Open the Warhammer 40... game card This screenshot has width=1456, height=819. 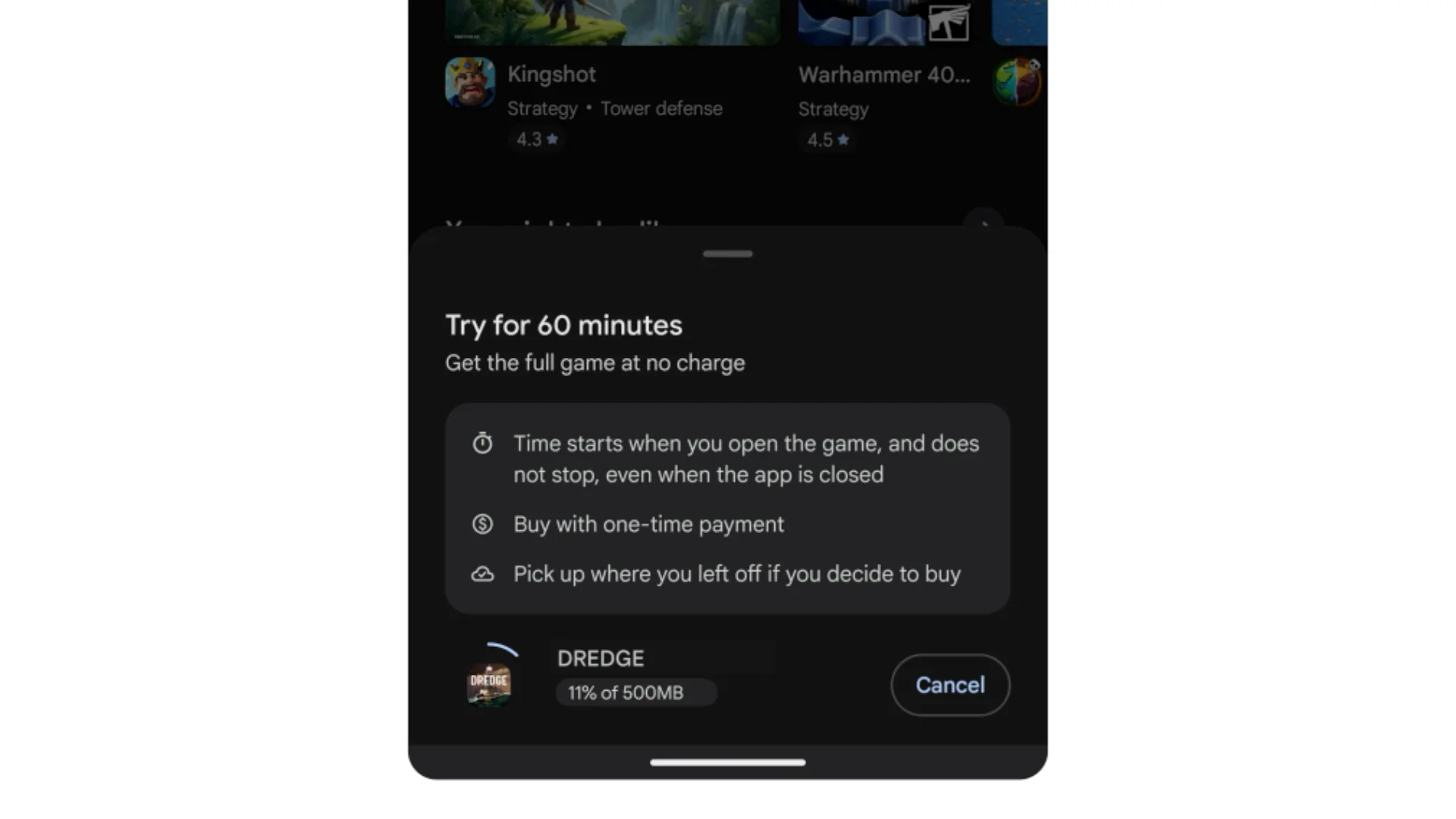(x=883, y=75)
